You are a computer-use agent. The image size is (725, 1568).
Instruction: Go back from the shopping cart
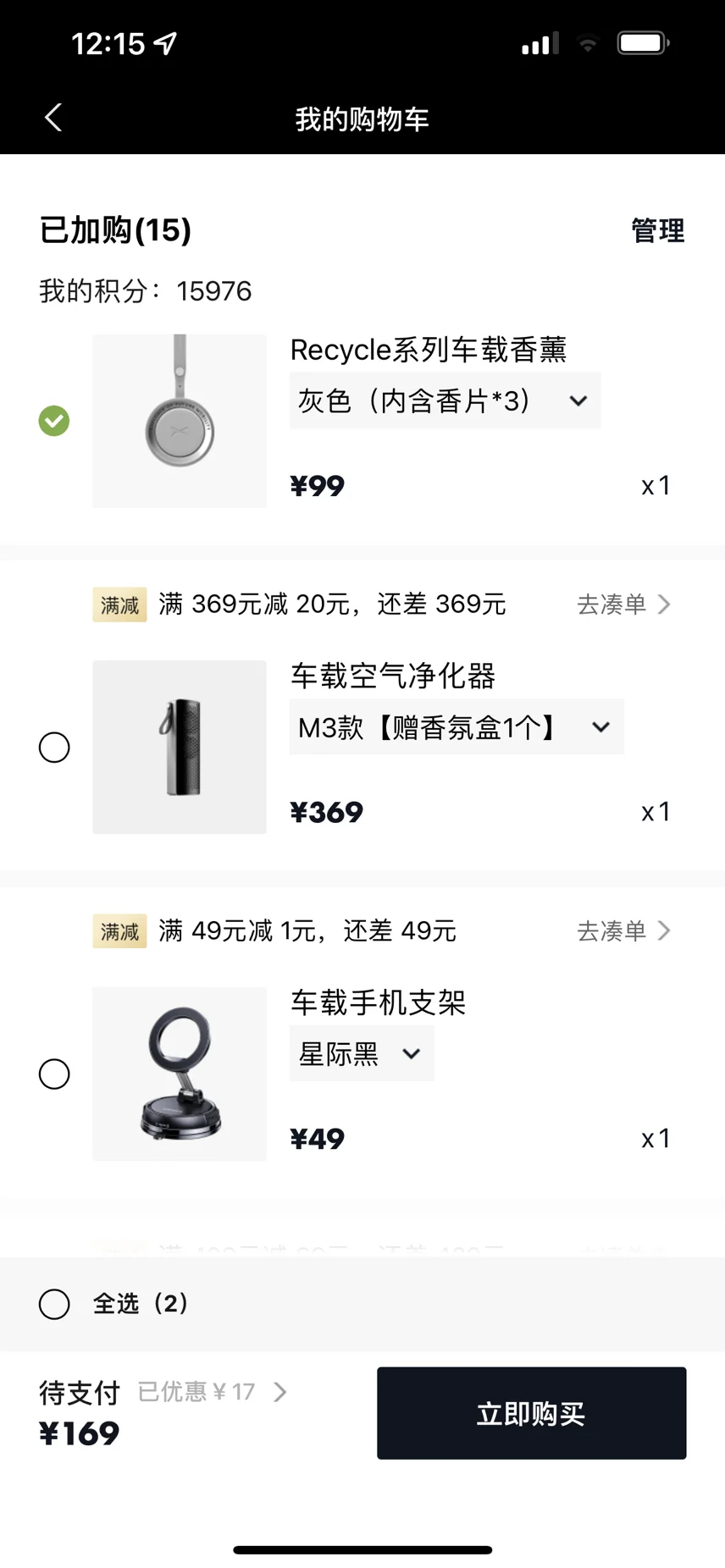[53, 118]
